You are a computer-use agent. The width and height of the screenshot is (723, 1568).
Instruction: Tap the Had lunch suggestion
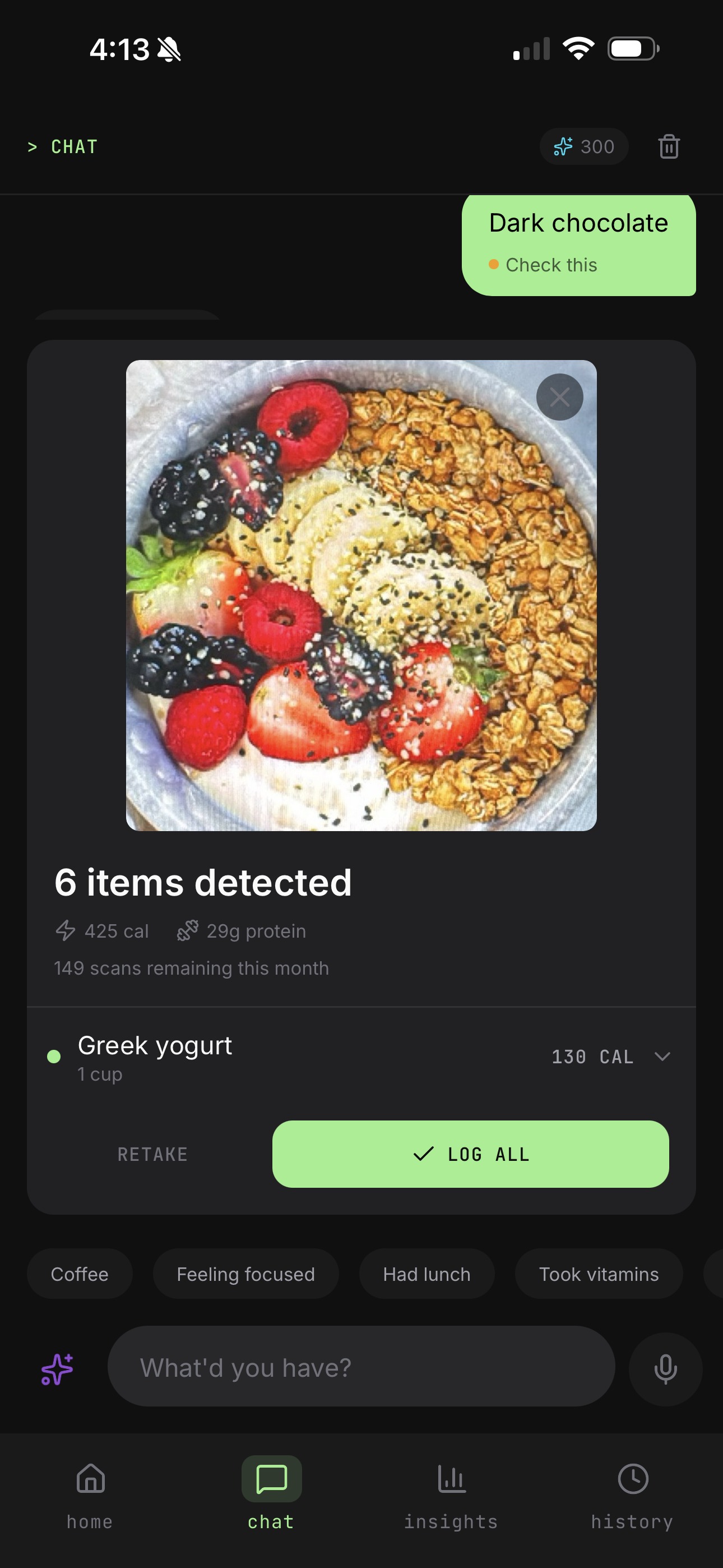coord(427,1274)
